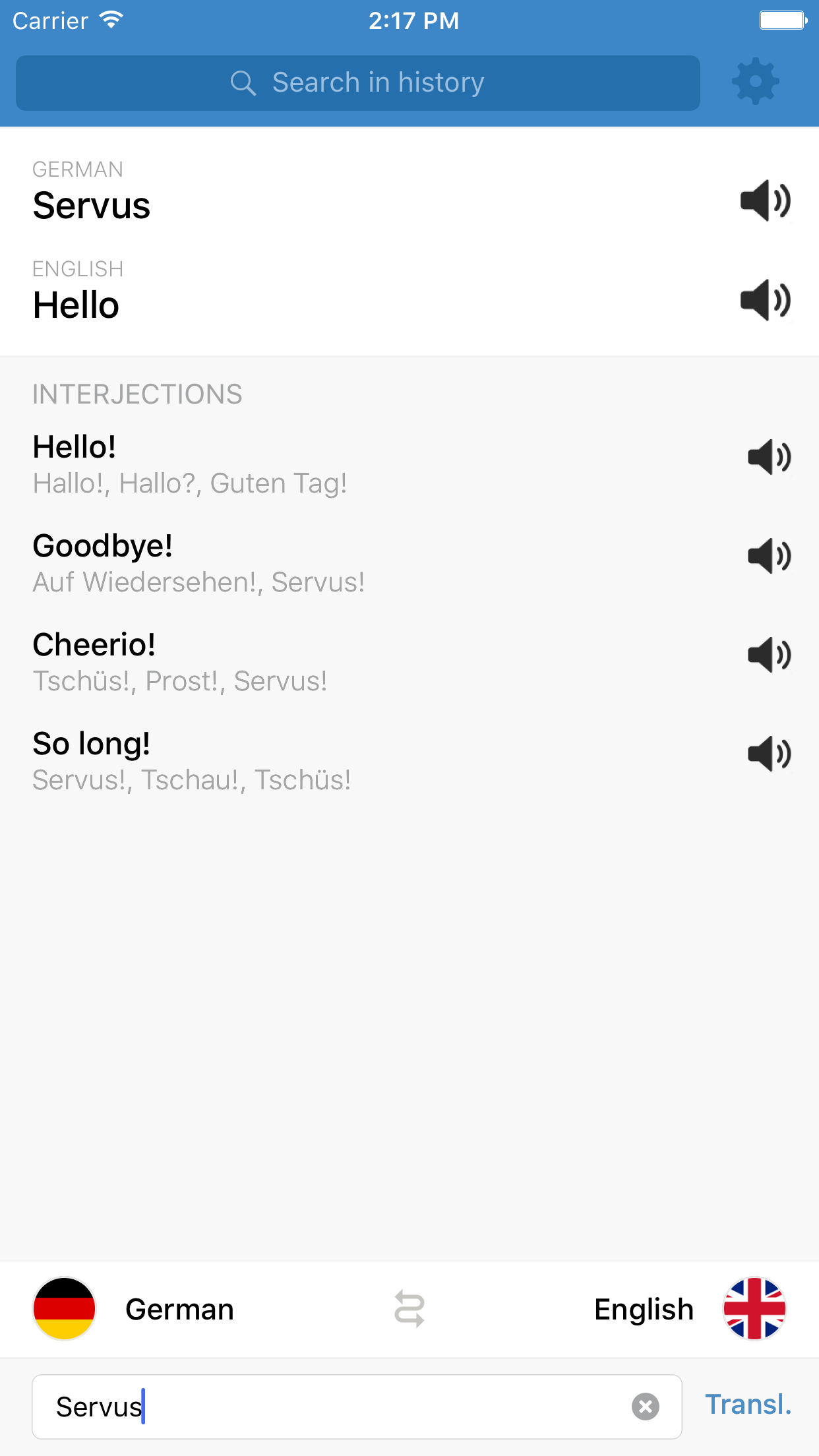Play audio for the So long! entry
The image size is (819, 1456).
pyautogui.click(x=769, y=754)
